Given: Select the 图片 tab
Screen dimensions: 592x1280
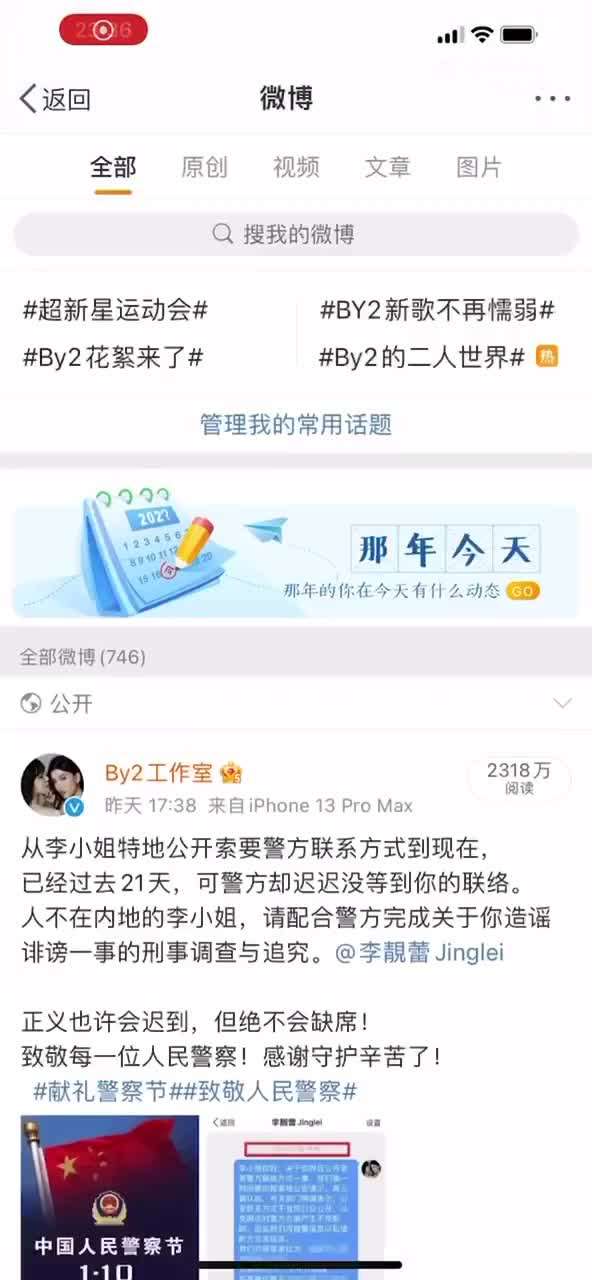Looking at the screenshot, I should [x=479, y=167].
